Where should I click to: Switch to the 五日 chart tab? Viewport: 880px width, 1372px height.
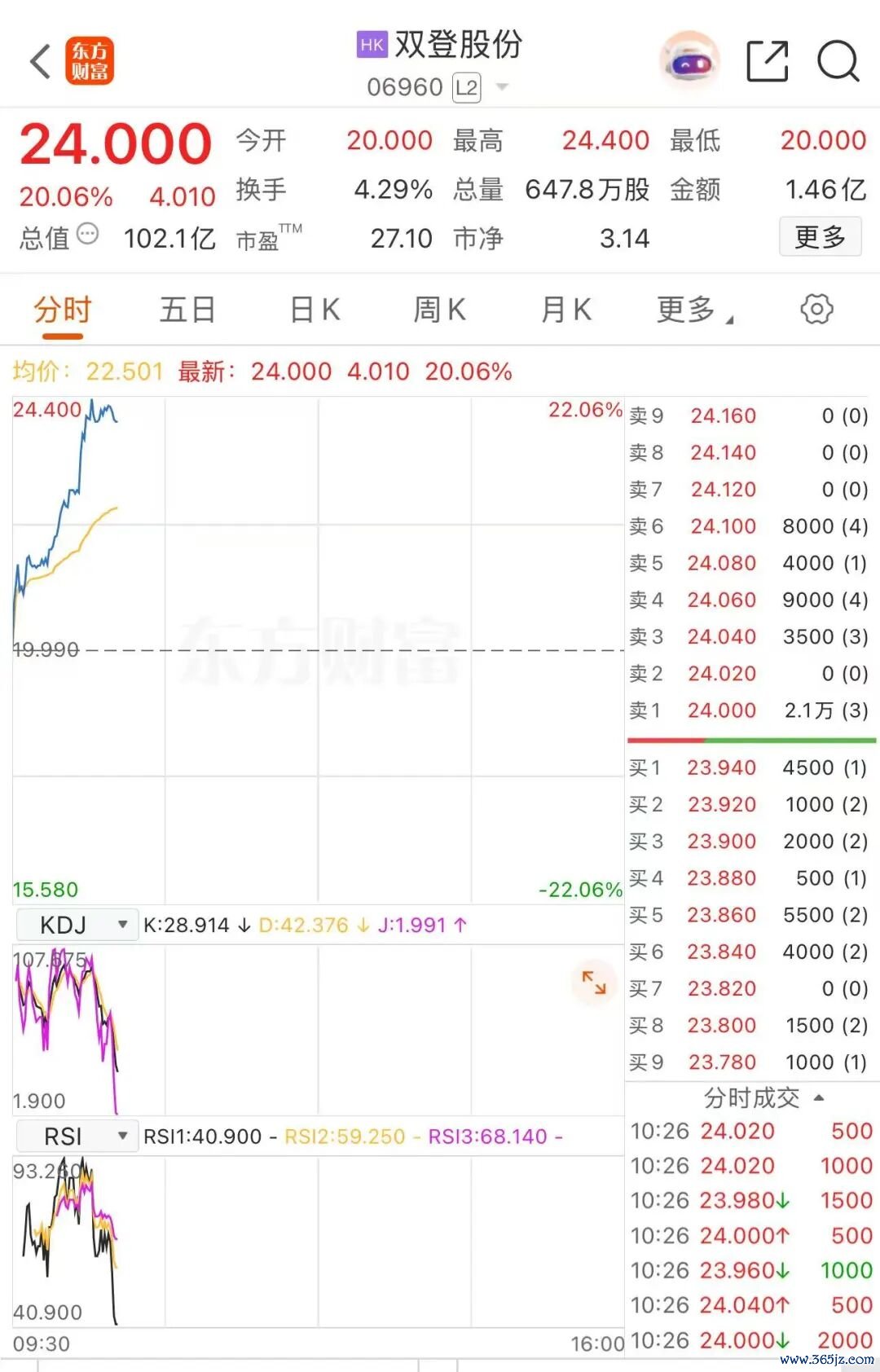pyautogui.click(x=187, y=310)
